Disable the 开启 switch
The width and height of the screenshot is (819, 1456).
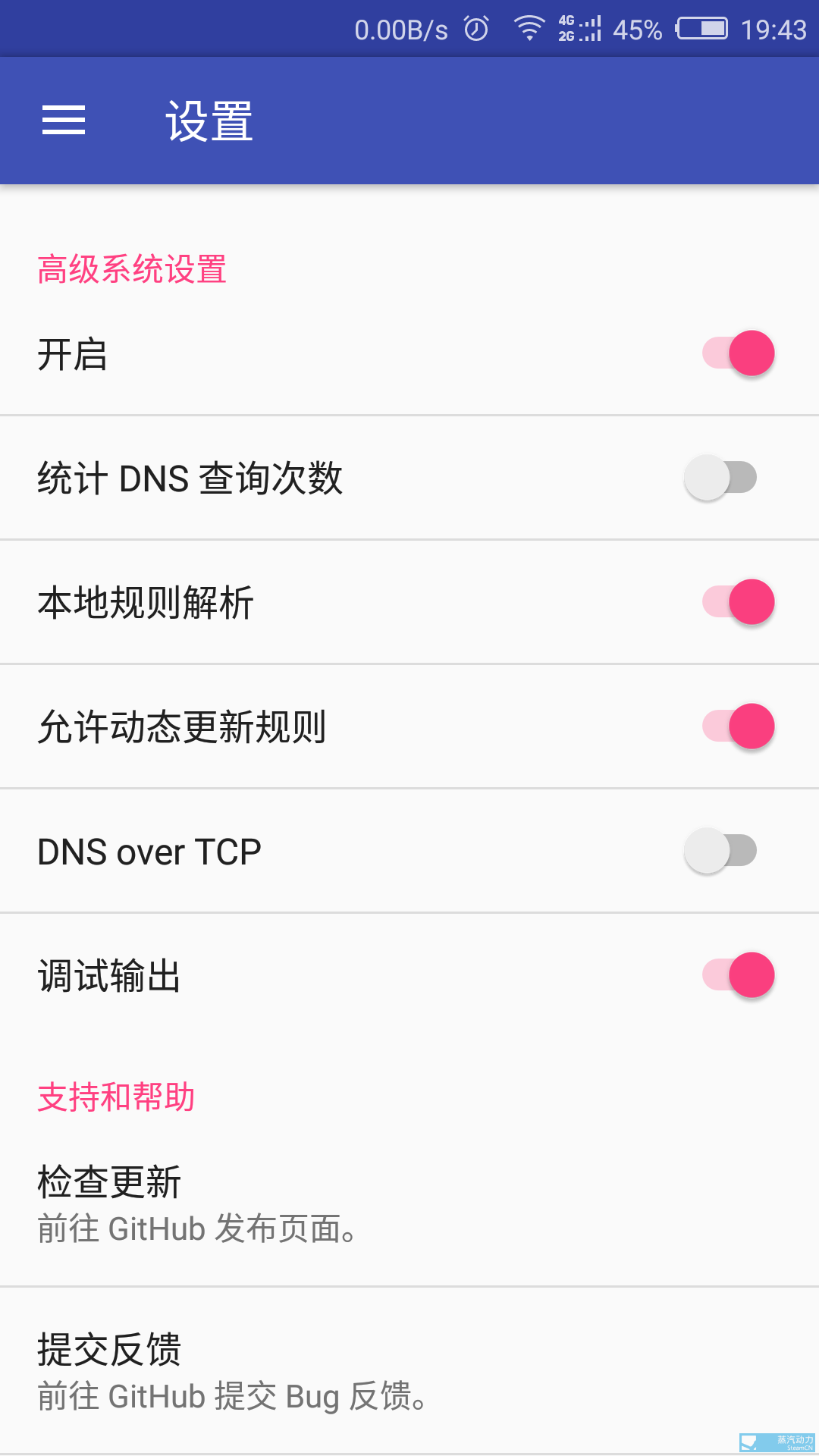736,353
